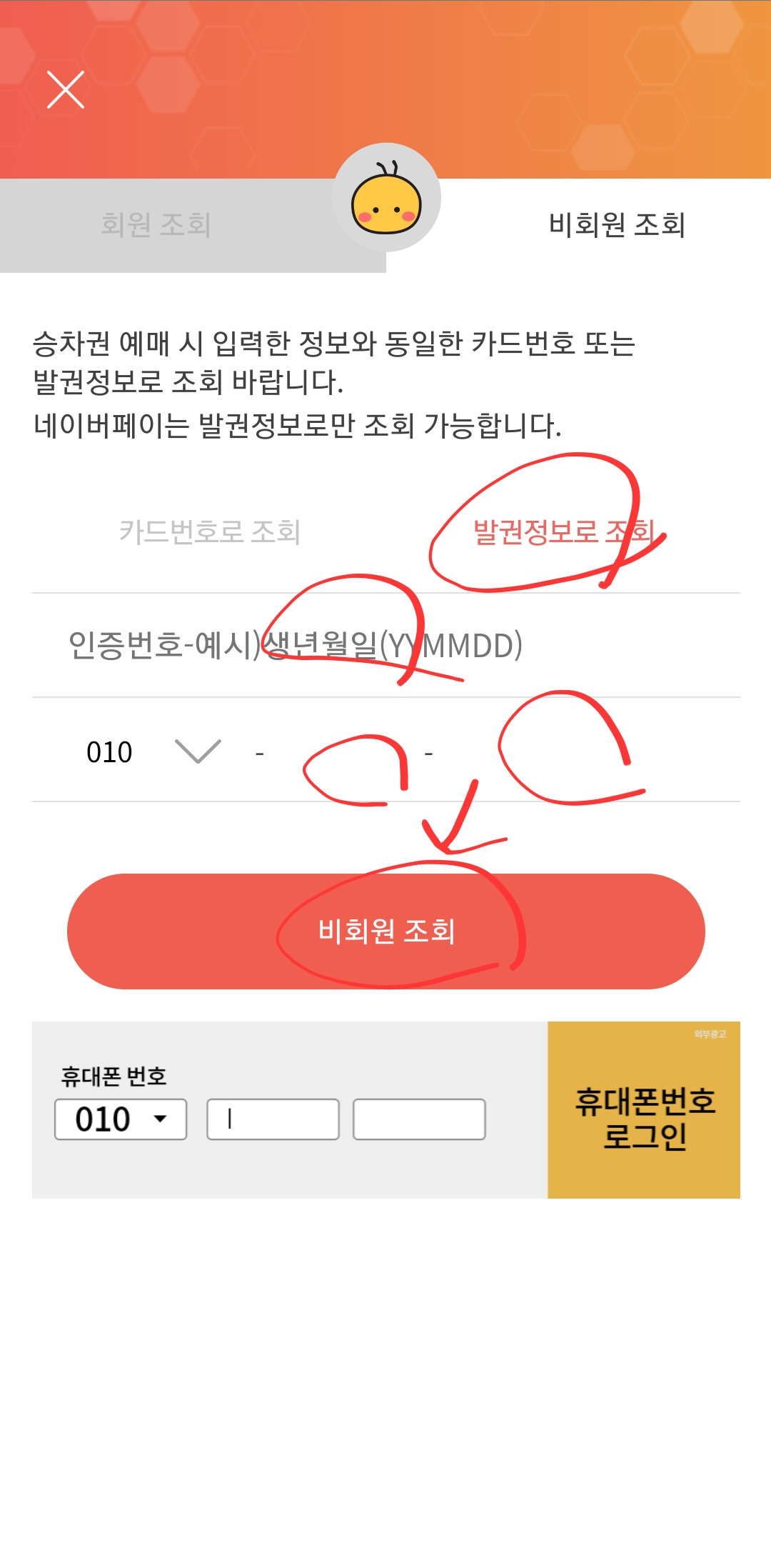Click the small dropdown arrow in the ad's 010 box
Viewport: 771px width, 1568px height.
pos(161,1119)
